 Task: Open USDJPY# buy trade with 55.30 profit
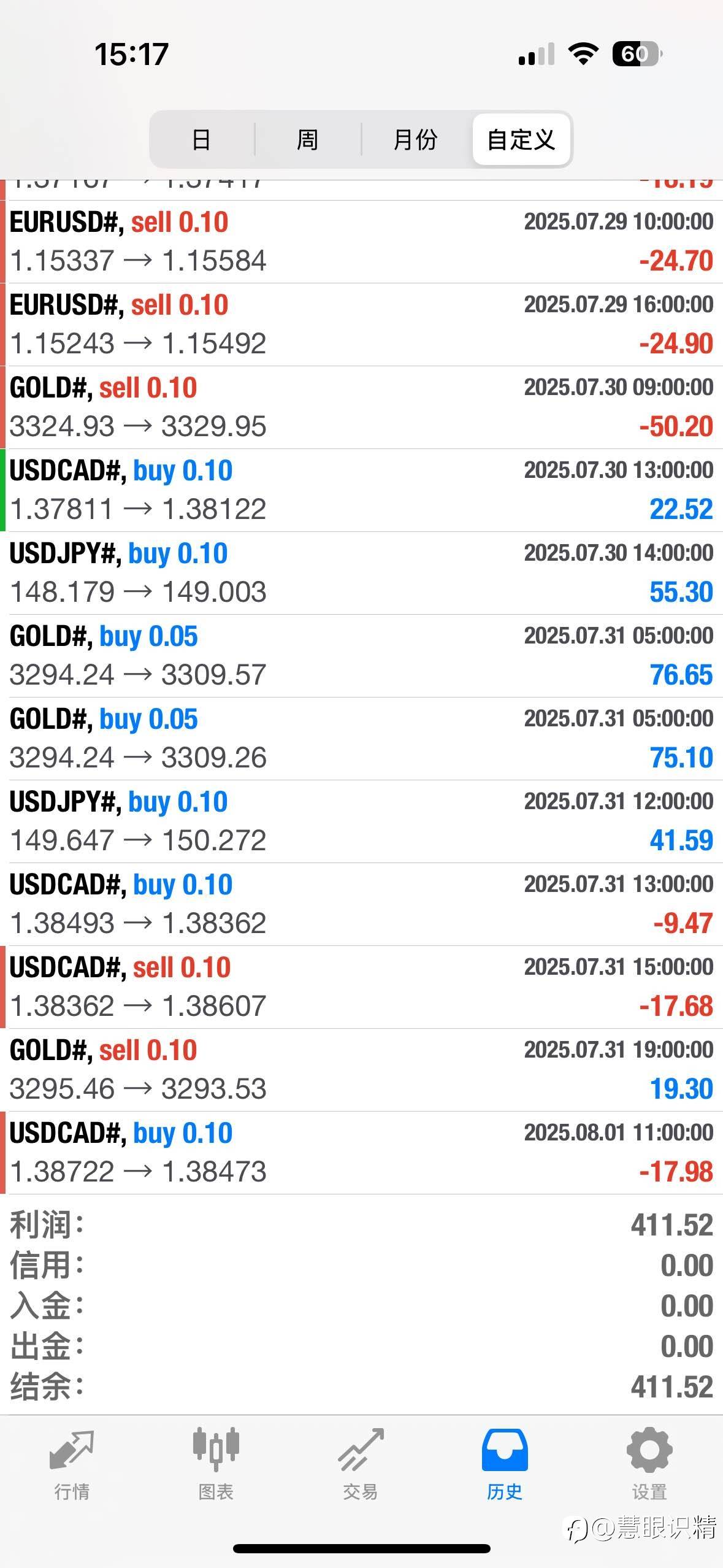361,573
